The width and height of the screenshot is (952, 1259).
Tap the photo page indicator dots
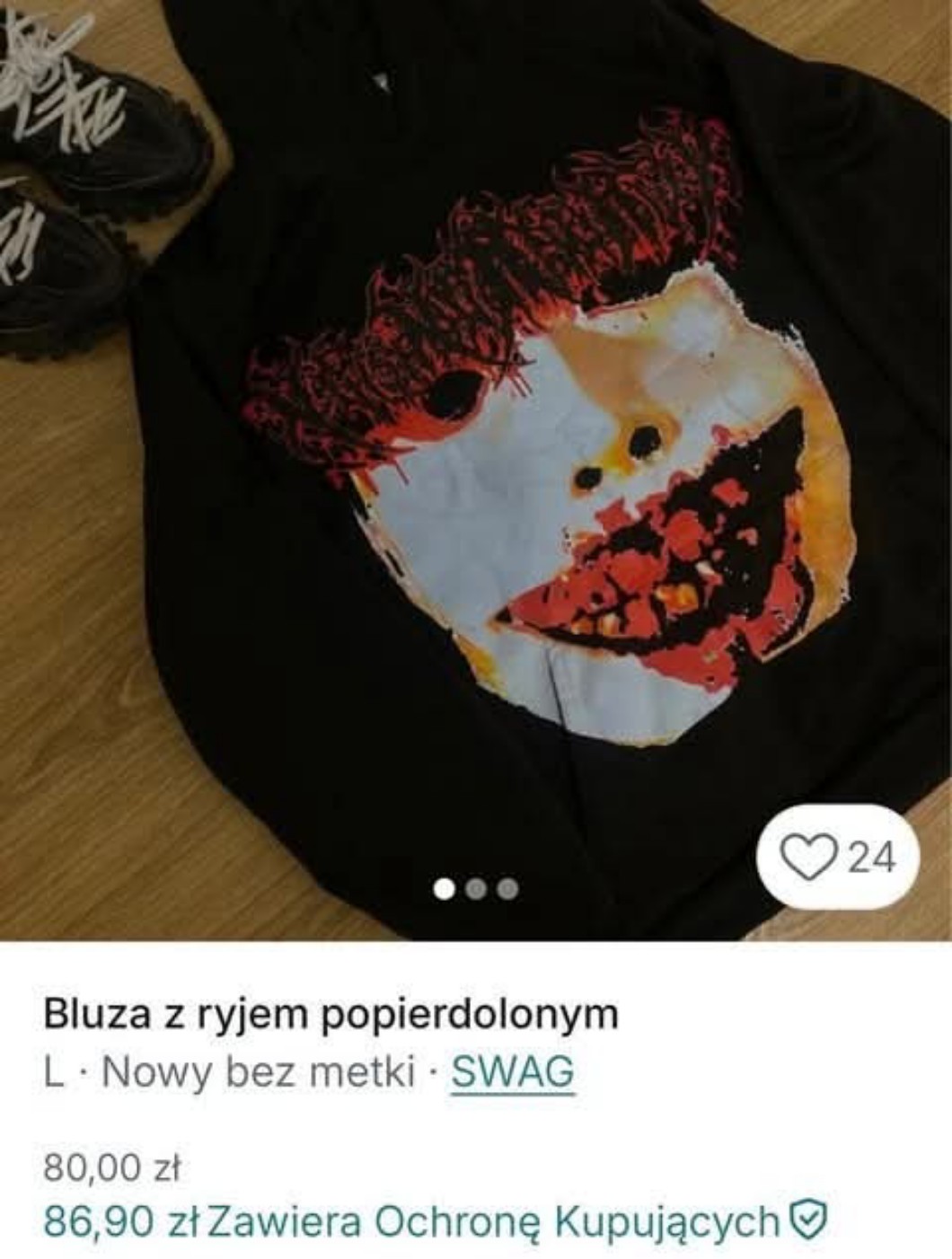476,889
